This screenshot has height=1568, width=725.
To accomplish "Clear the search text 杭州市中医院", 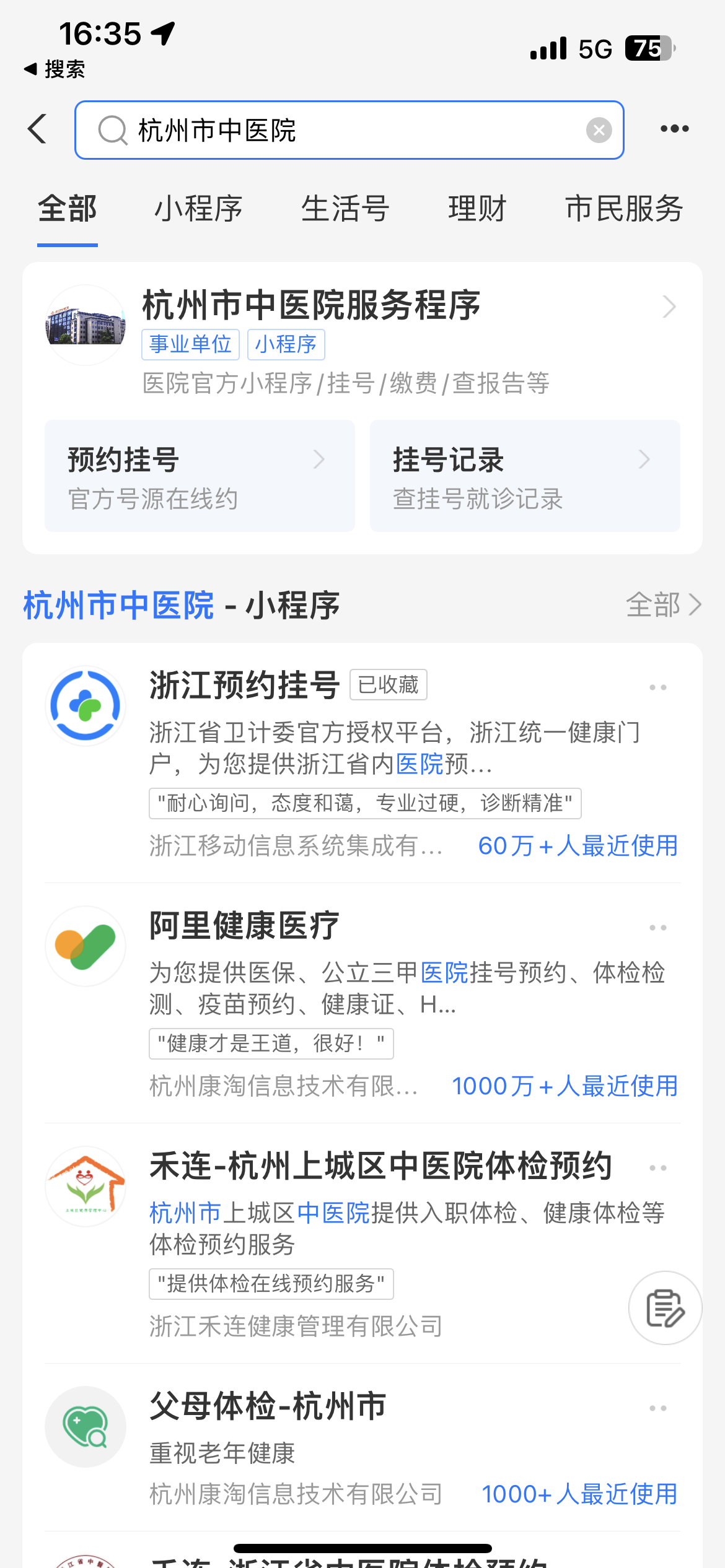I will pyautogui.click(x=599, y=130).
